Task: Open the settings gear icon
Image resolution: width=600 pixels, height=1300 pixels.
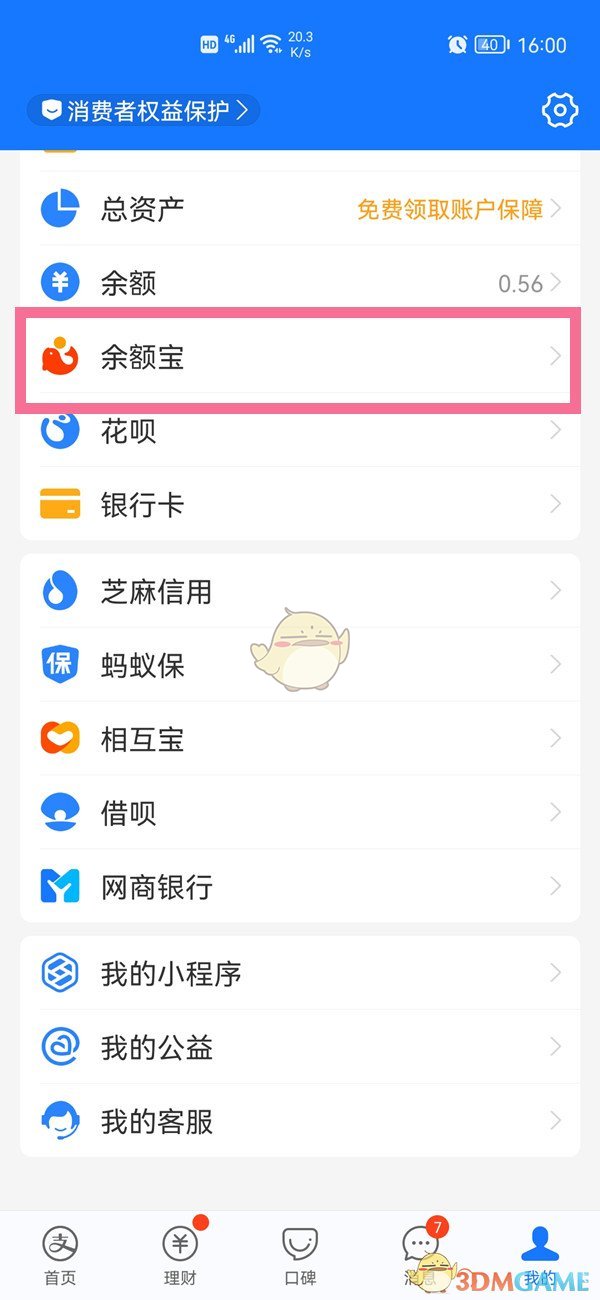Action: click(x=560, y=110)
